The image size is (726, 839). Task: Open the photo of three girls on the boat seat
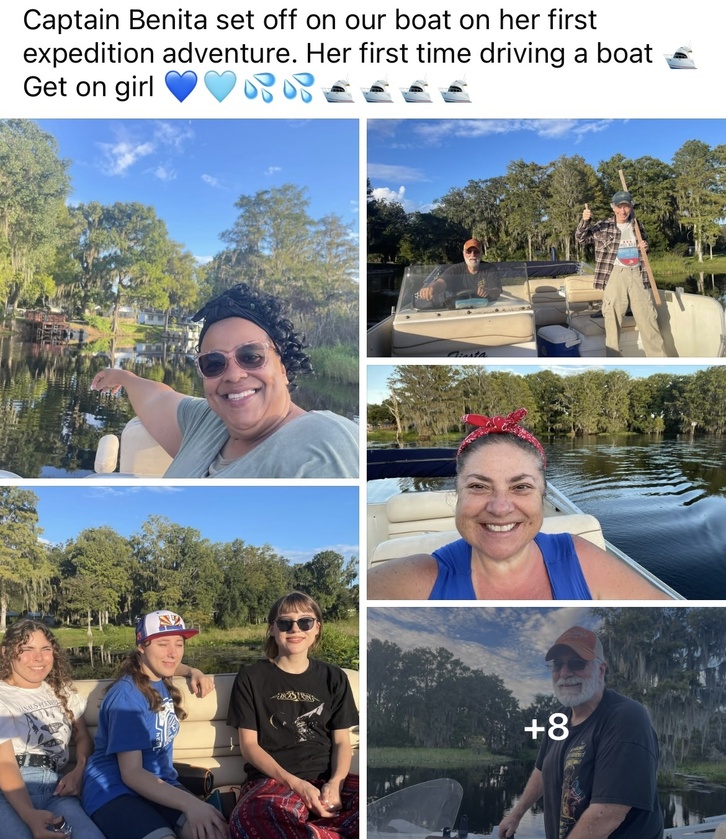180,662
